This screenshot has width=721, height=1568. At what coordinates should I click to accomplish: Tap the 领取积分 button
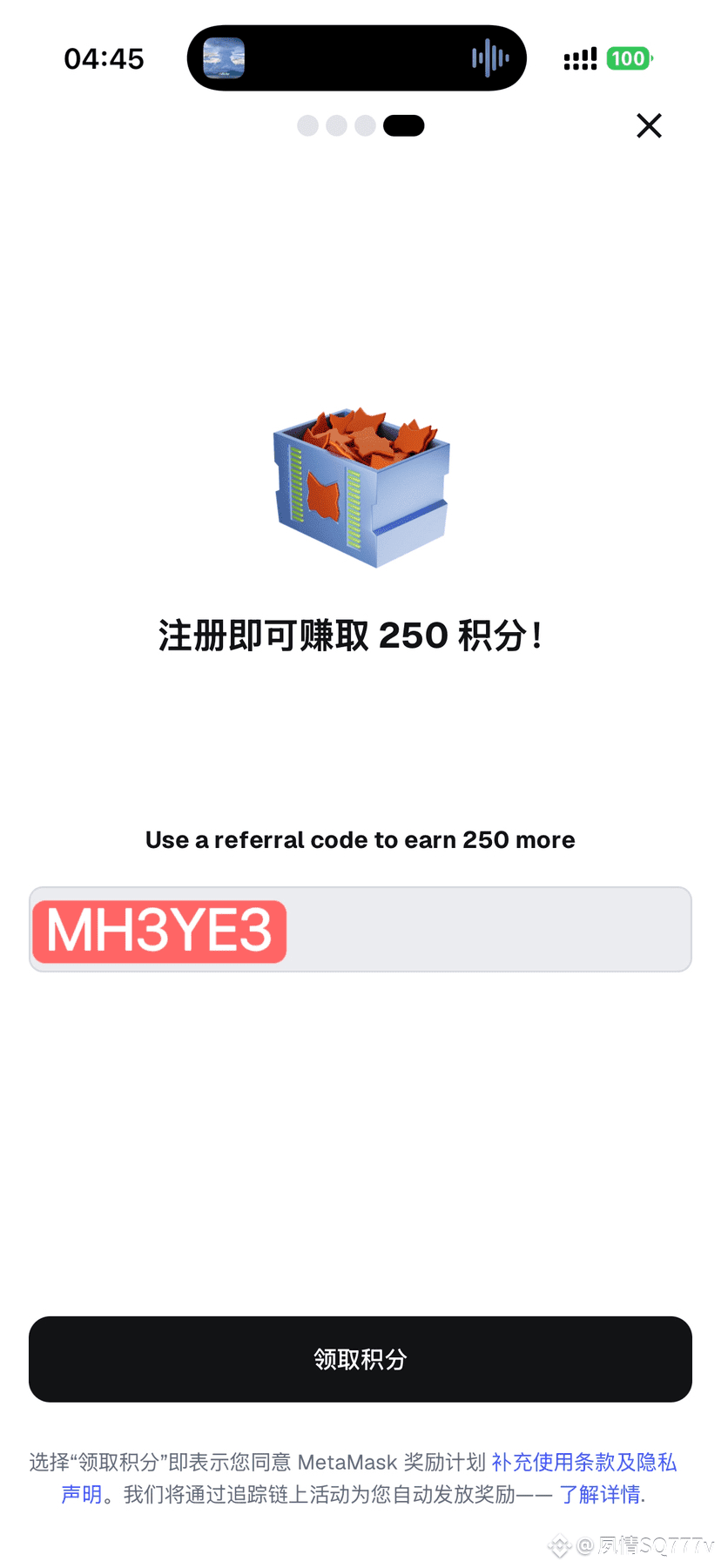[360, 1359]
